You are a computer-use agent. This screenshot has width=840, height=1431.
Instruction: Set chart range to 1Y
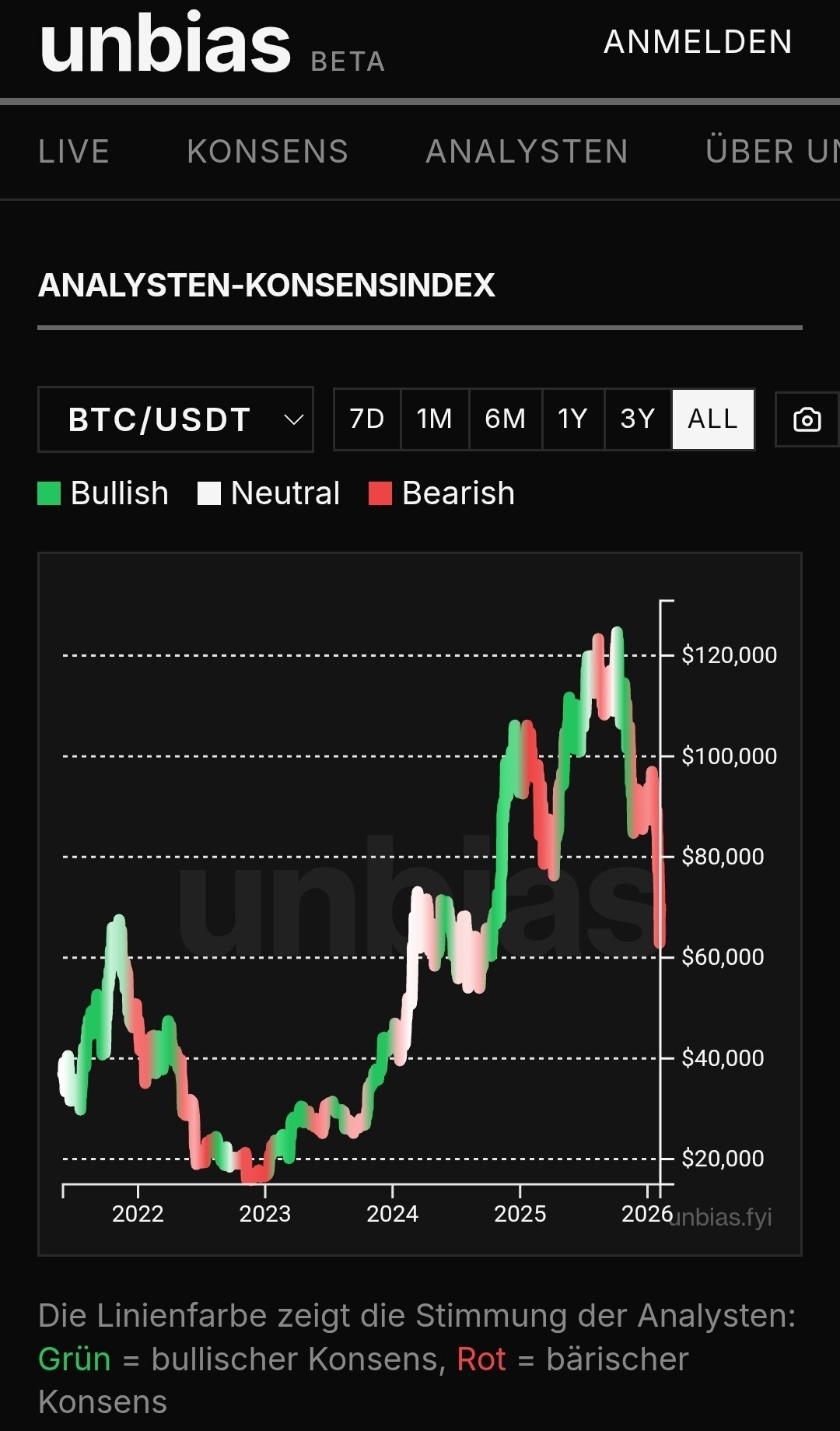[x=572, y=419]
